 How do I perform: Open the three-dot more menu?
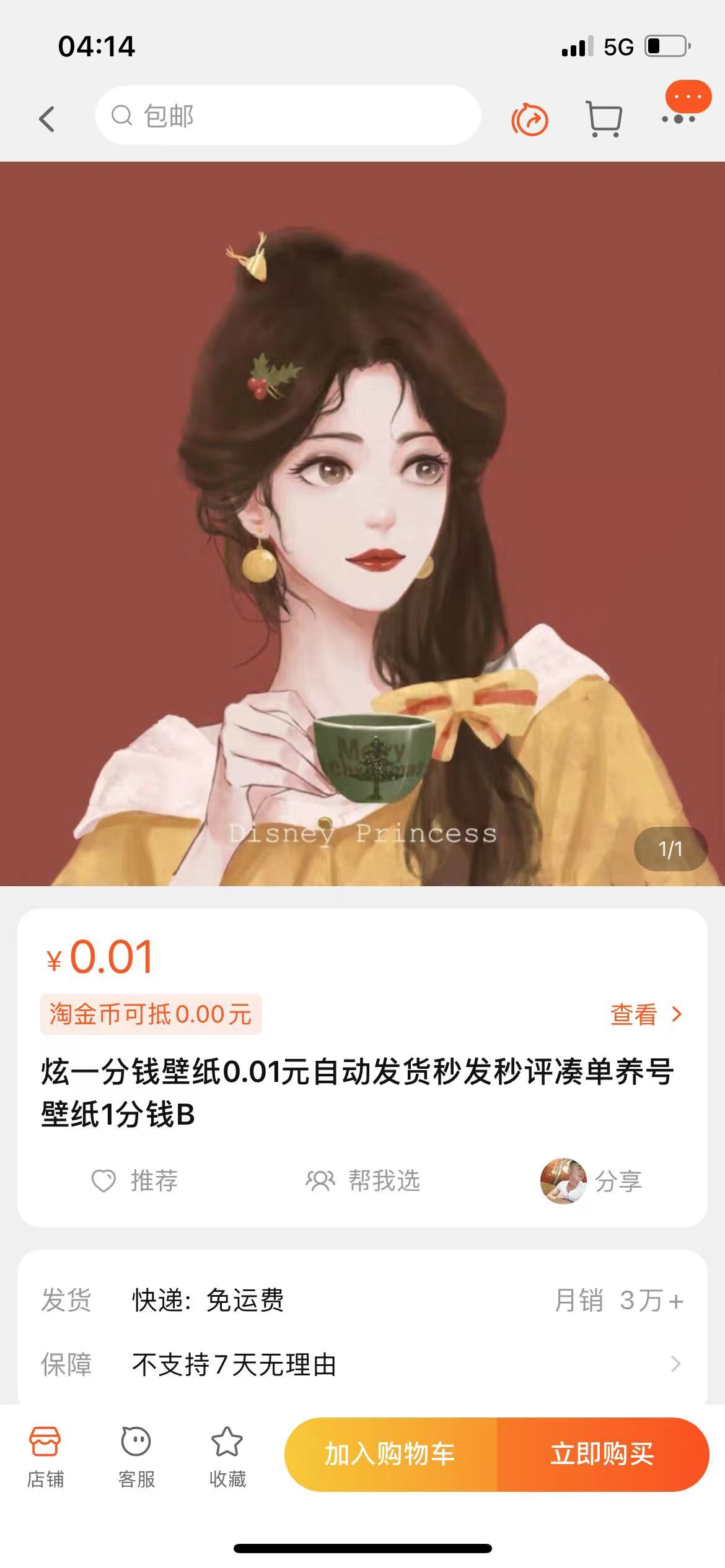coord(679,118)
